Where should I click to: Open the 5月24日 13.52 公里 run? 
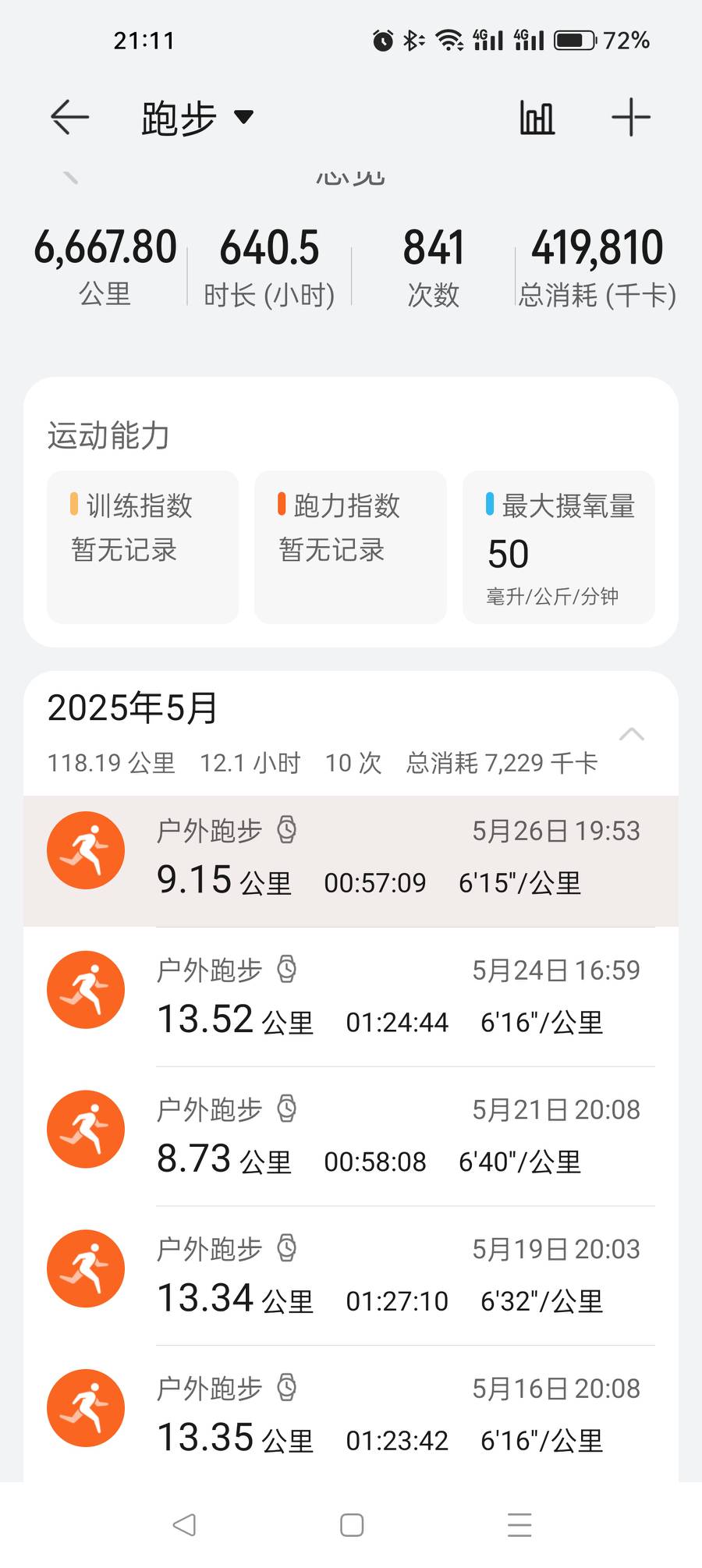point(351,997)
